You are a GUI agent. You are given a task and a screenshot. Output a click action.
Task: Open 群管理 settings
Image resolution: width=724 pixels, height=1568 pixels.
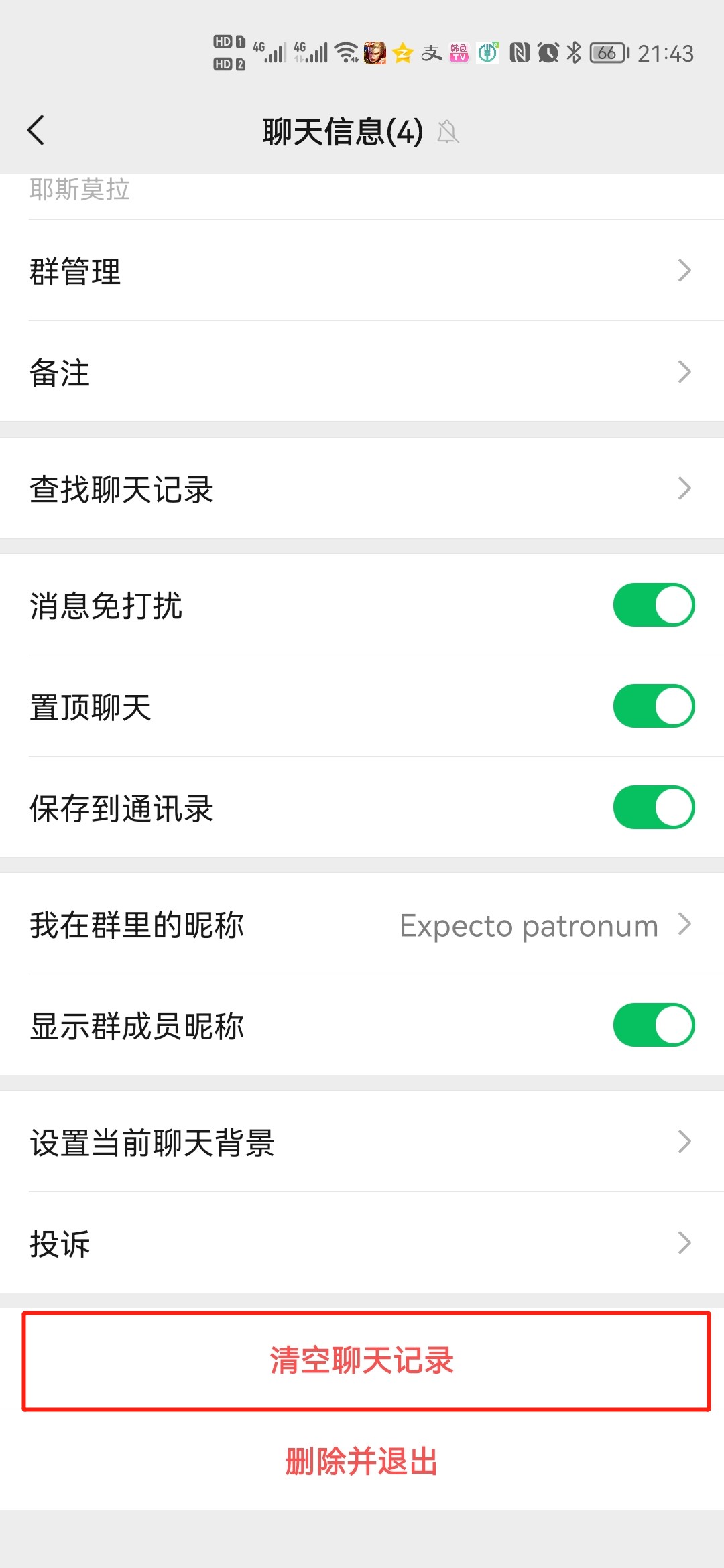tap(362, 271)
